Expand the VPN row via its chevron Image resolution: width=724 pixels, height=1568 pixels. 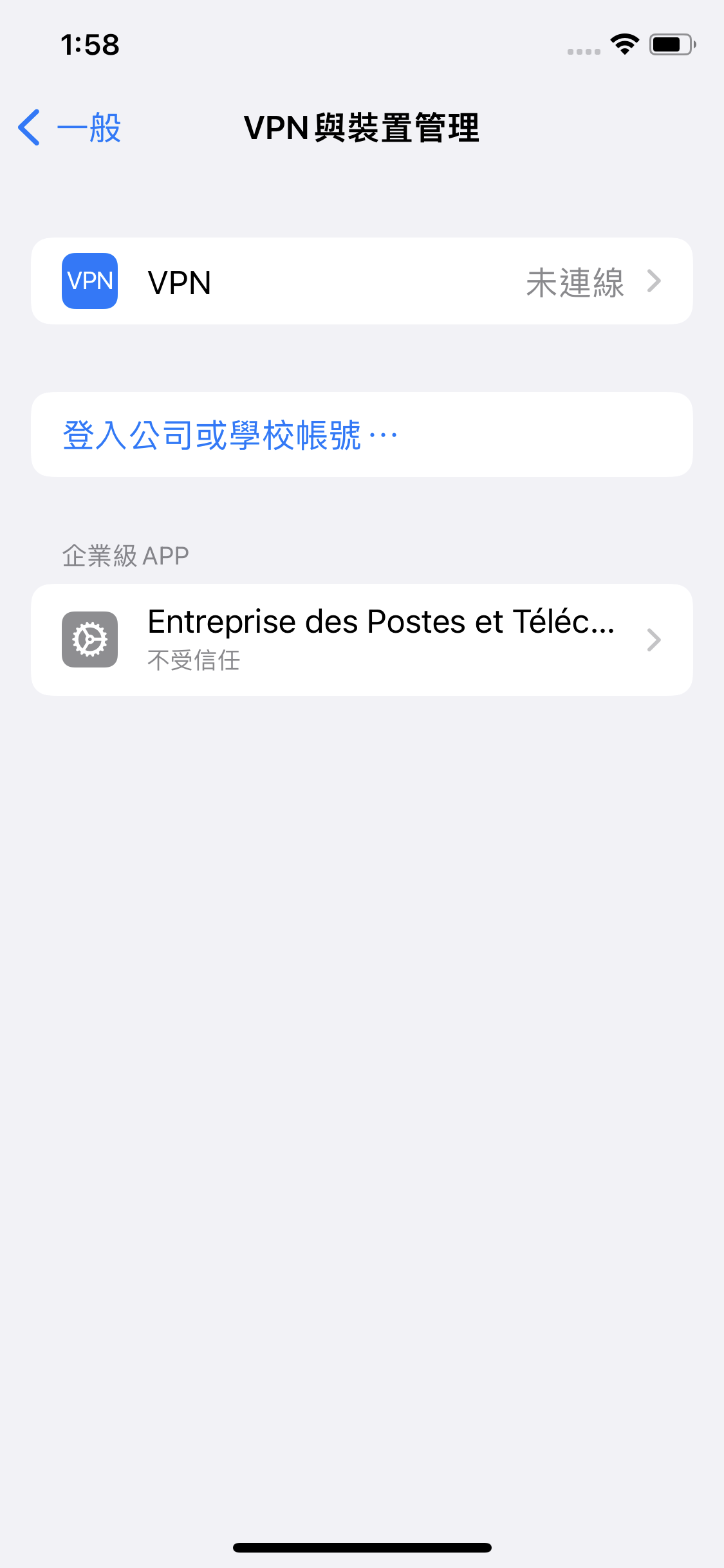[x=654, y=280]
